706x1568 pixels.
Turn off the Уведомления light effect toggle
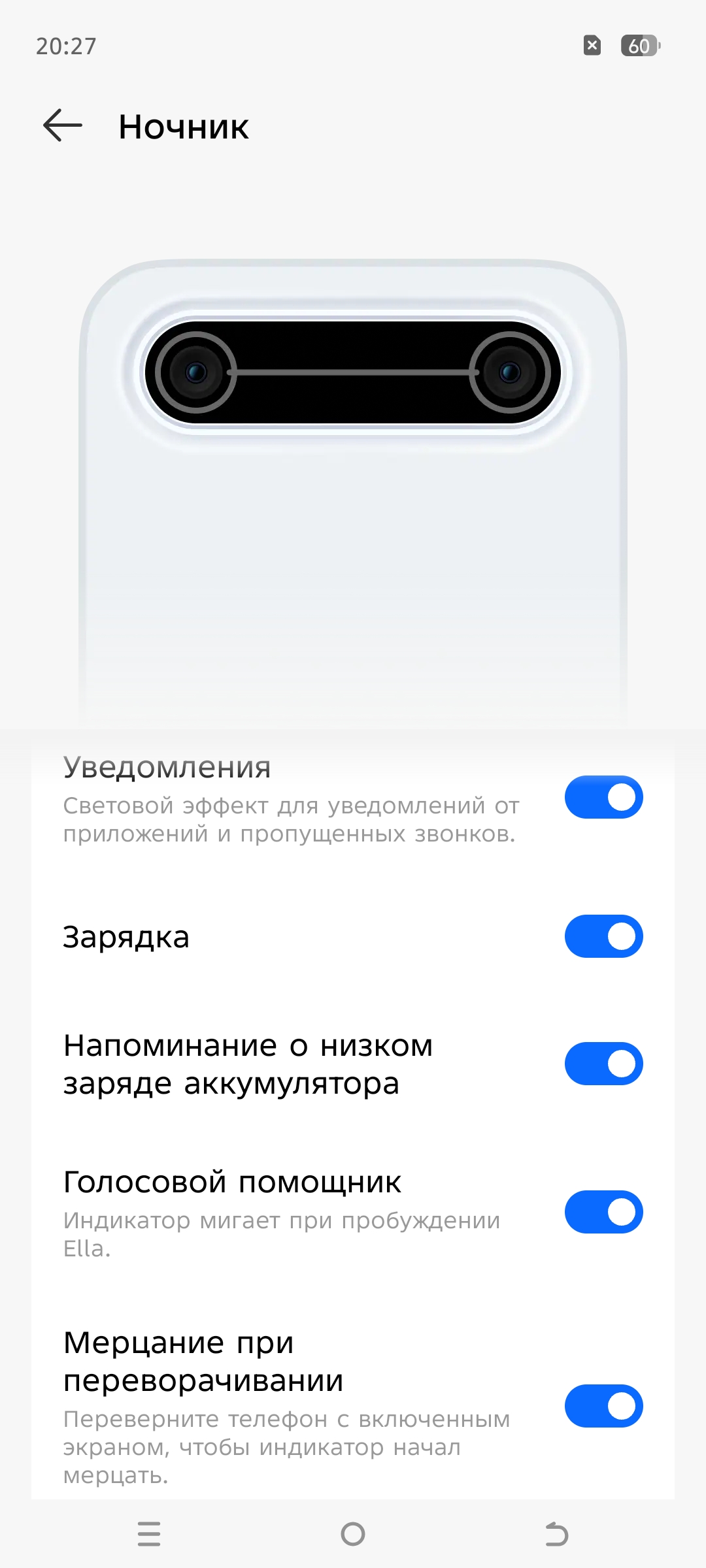[603, 797]
